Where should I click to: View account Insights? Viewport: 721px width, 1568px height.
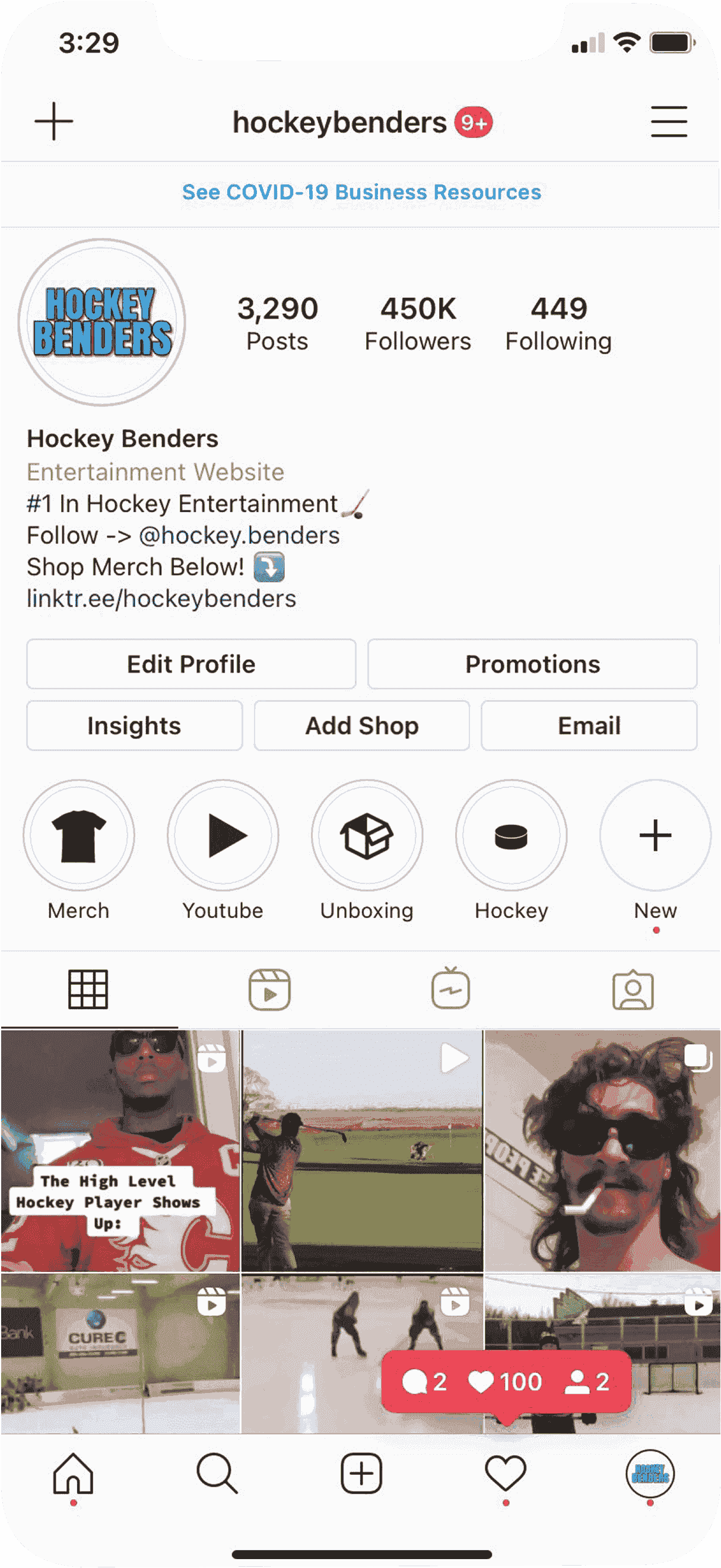coord(134,726)
